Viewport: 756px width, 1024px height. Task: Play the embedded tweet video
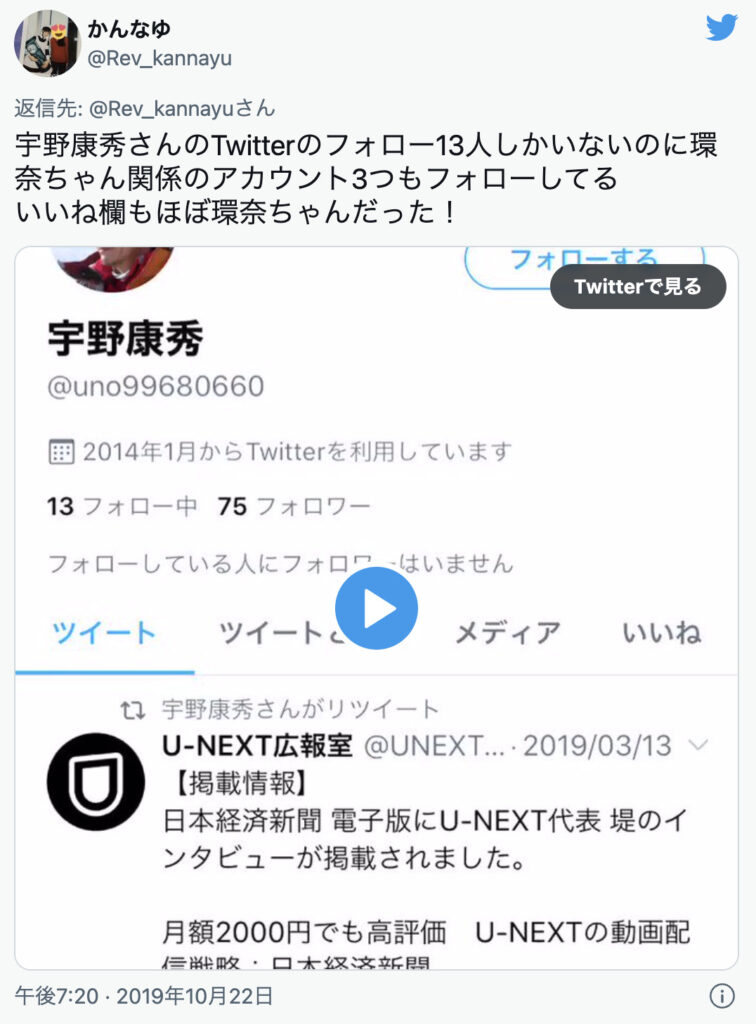376,608
